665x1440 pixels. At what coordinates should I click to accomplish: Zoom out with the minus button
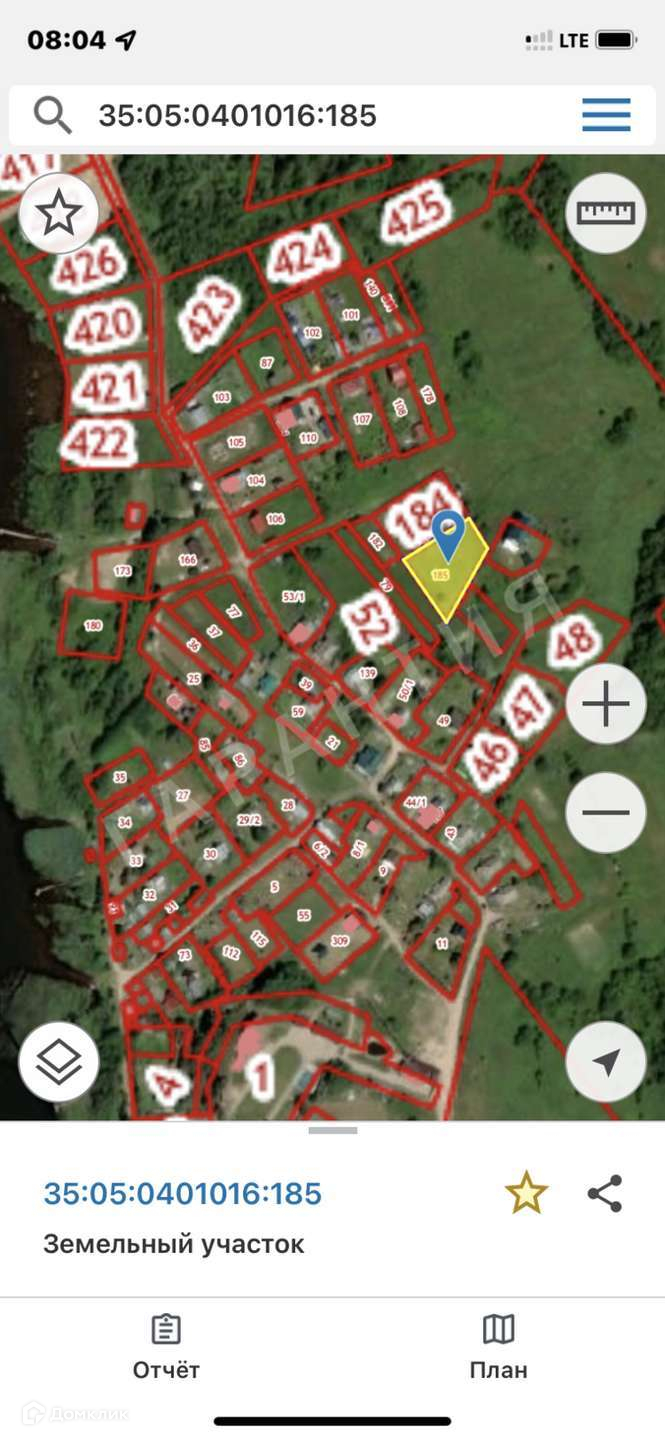pyautogui.click(x=606, y=812)
